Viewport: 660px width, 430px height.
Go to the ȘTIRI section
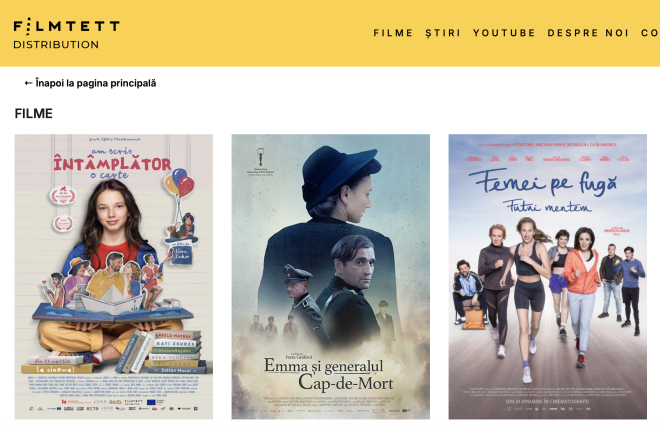443,33
